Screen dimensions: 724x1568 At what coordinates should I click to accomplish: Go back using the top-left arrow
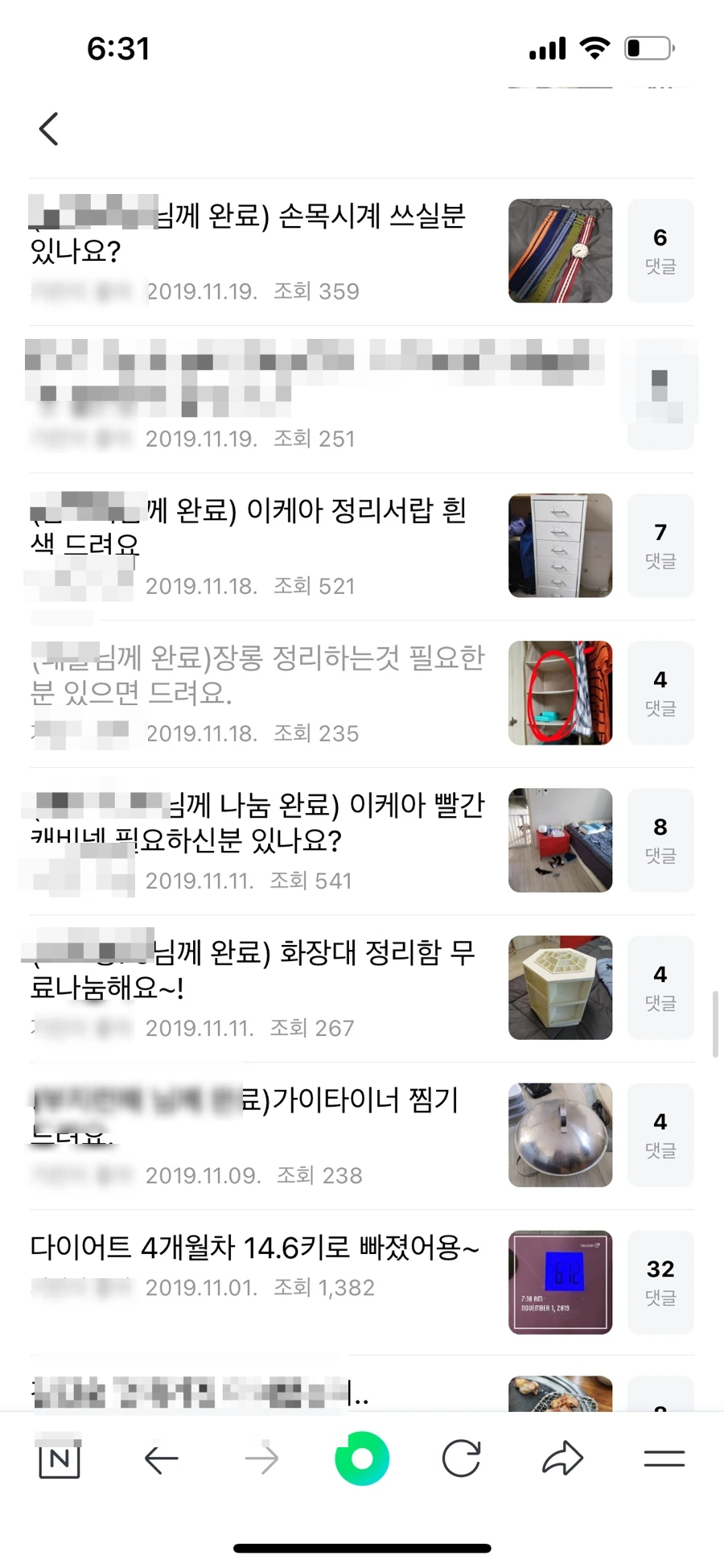[49, 129]
